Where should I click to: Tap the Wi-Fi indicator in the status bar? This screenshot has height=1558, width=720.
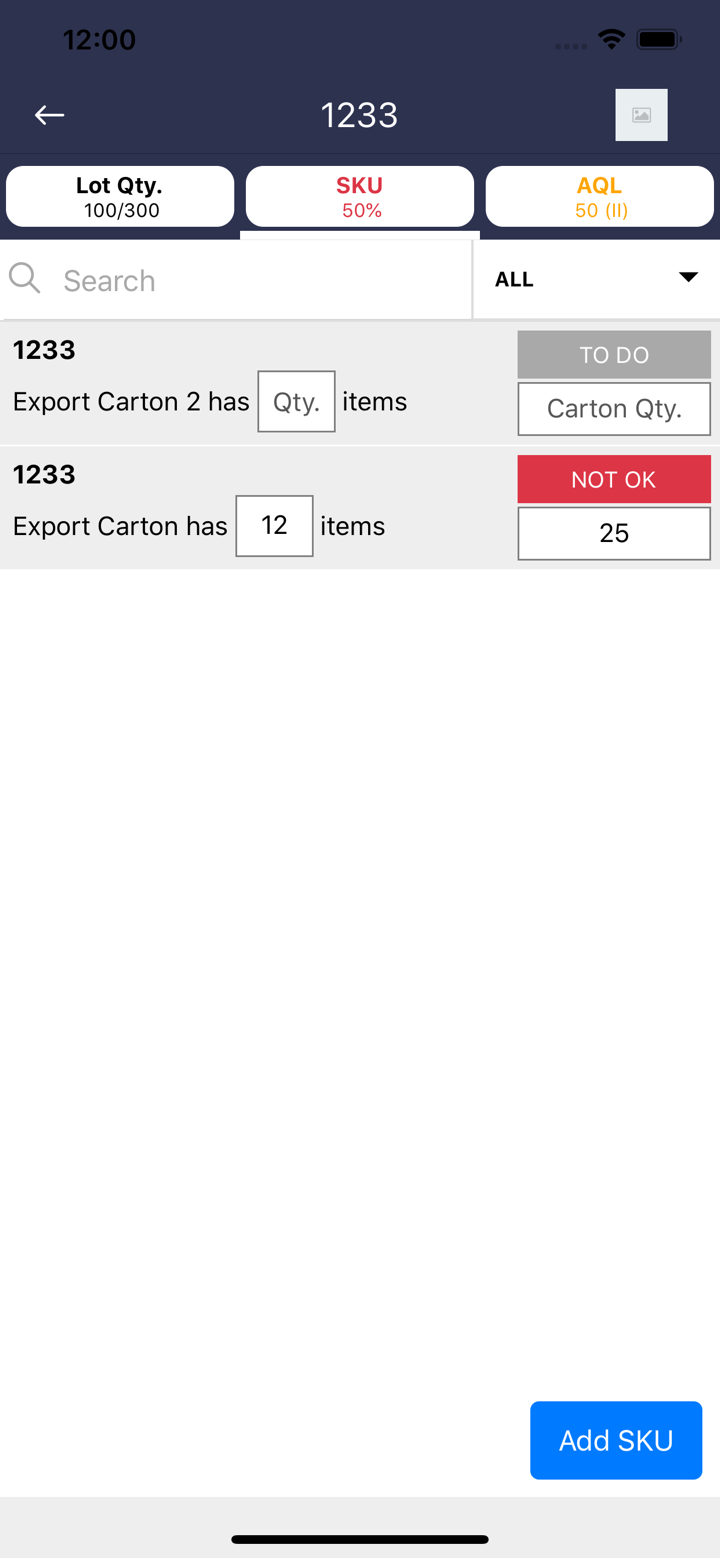click(612, 37)
